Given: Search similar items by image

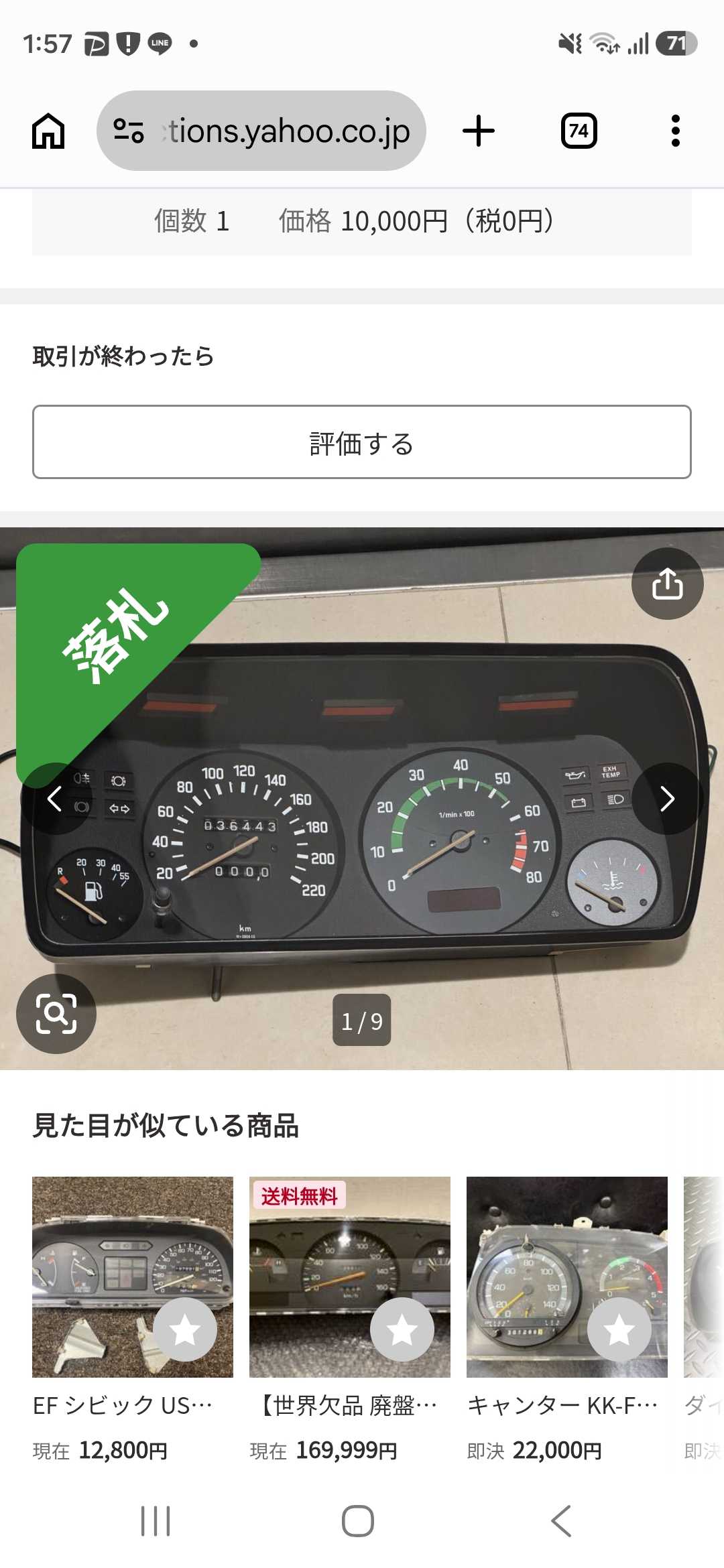Looking at the screenshot, I should pos(56,1014).
